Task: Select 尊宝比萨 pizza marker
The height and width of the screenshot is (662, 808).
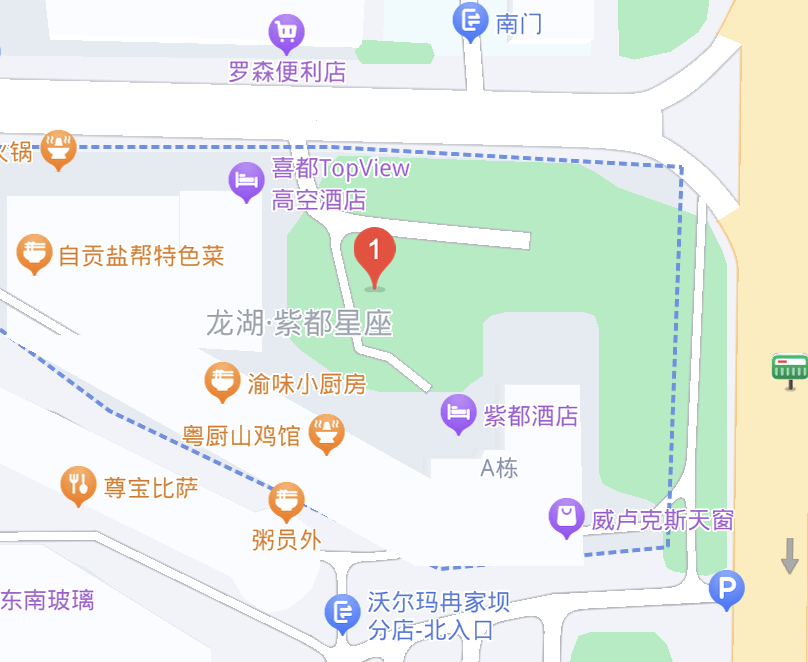Action: pos(77,485)
